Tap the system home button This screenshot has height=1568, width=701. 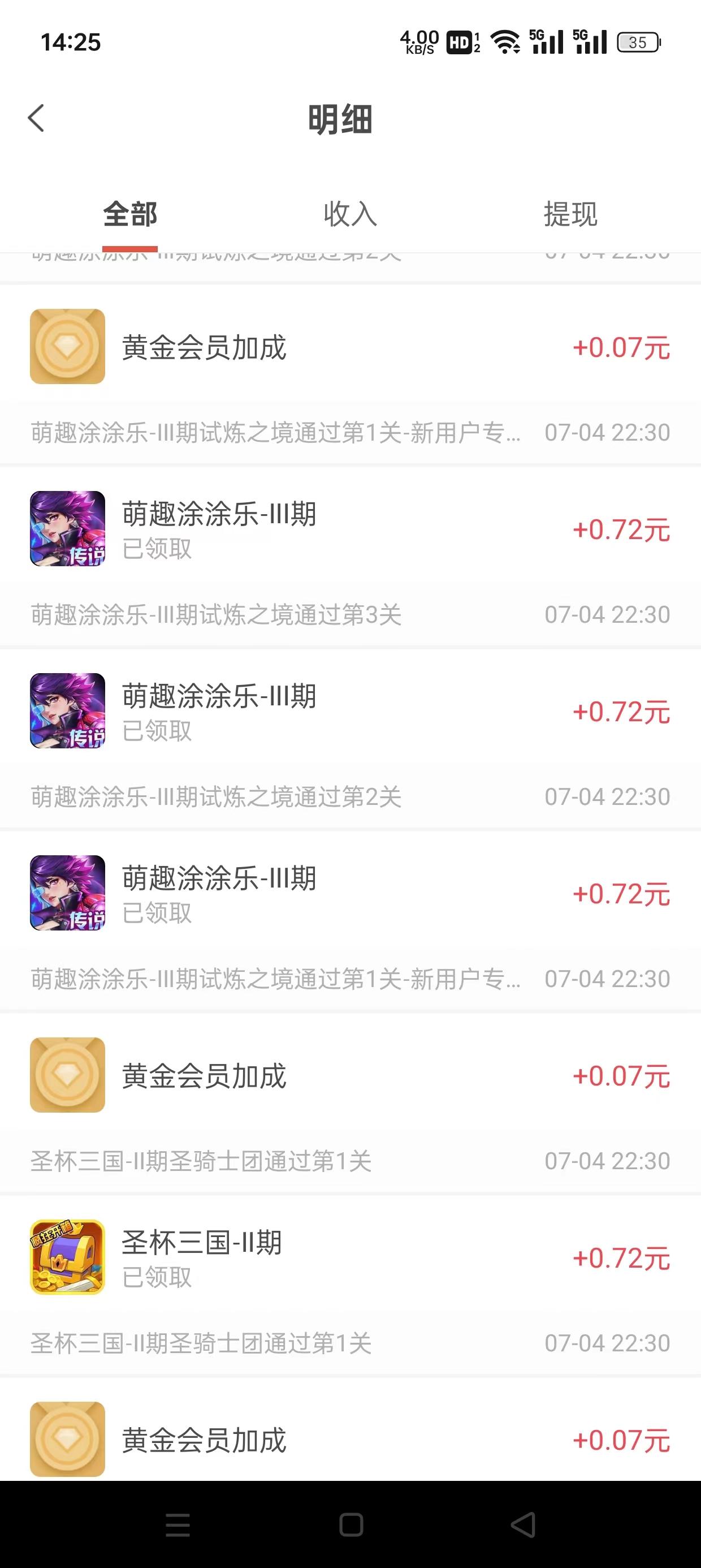(351, 1525)
